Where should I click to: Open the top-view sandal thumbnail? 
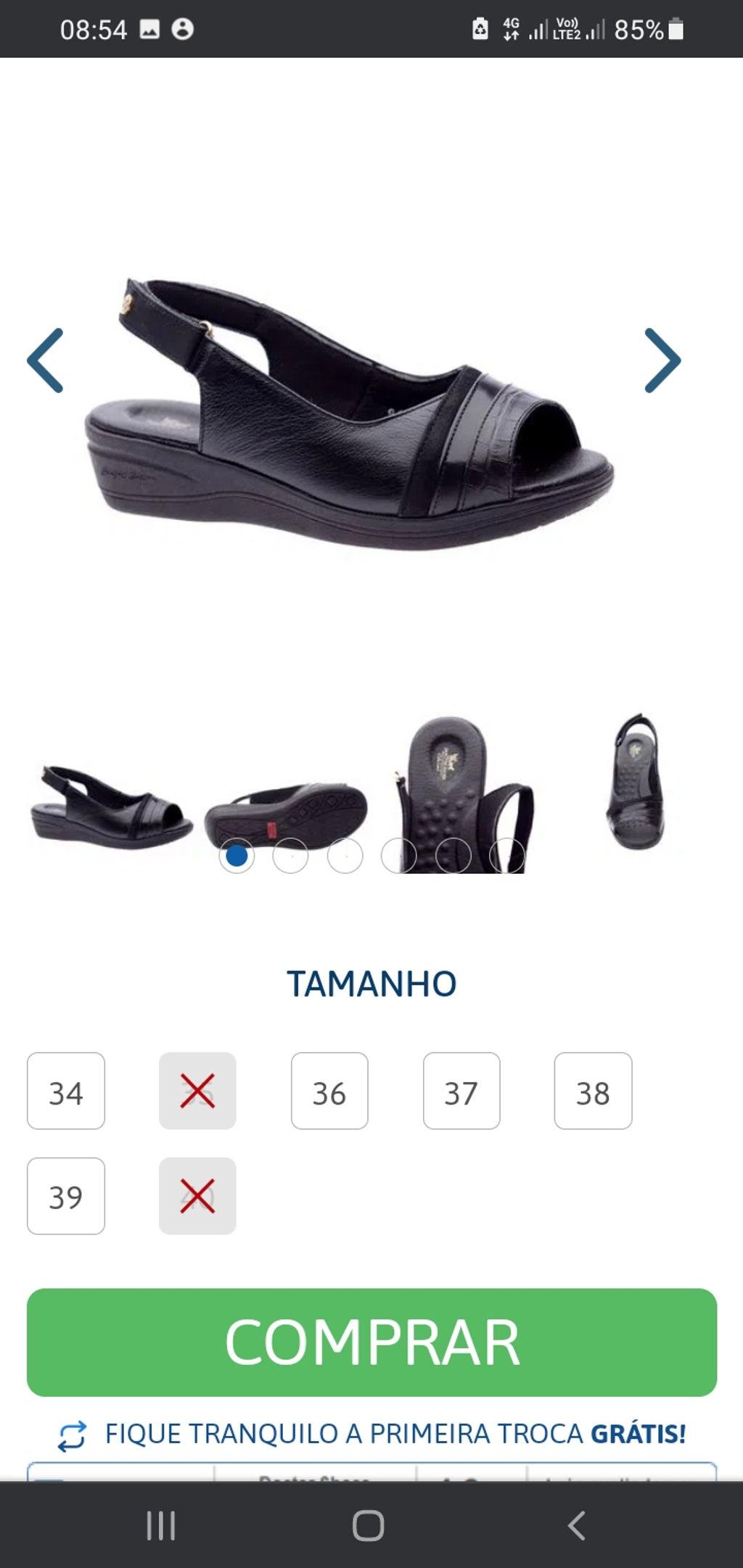[636, 782]
